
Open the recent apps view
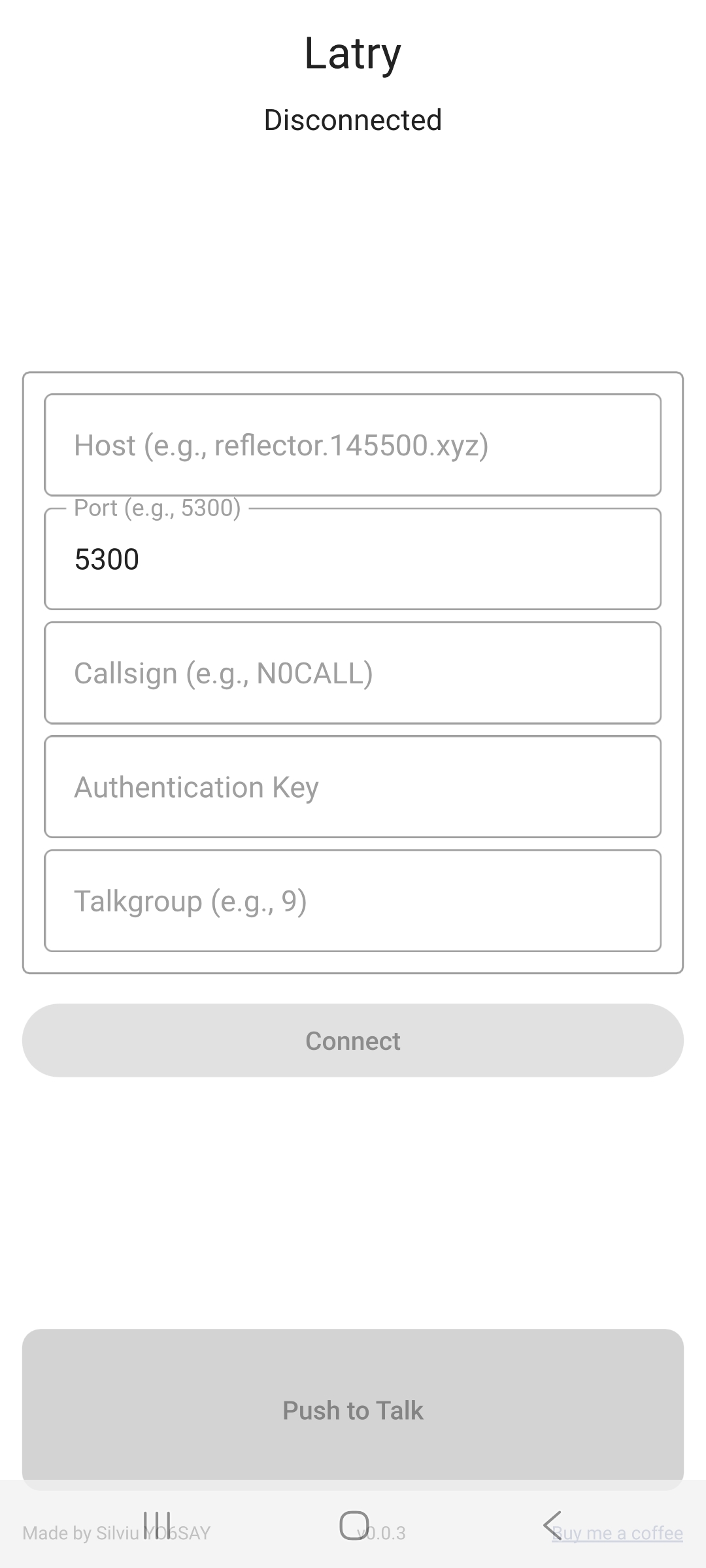pyautogui.click(x=157, y=1526)
